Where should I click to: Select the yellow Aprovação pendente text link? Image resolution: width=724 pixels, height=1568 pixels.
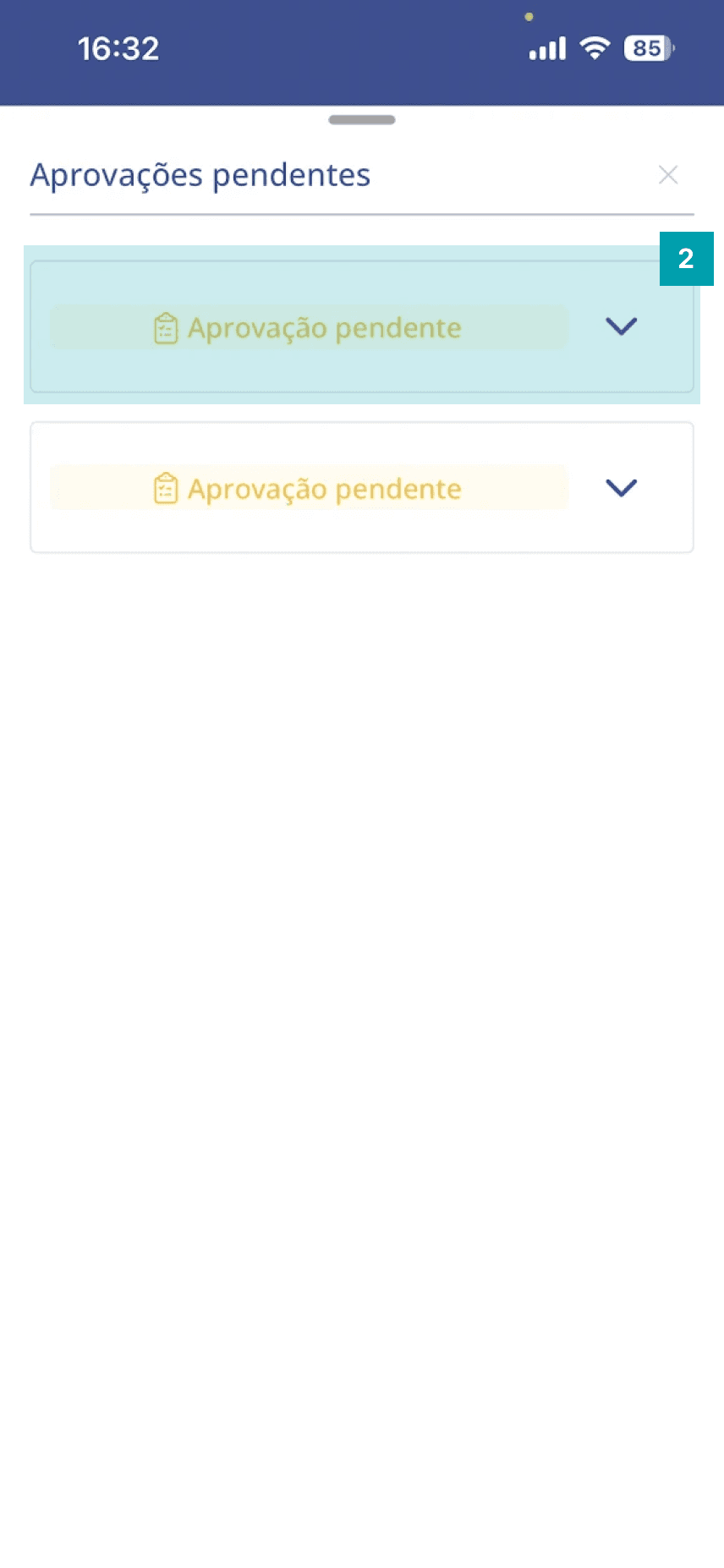click(324, 488)
